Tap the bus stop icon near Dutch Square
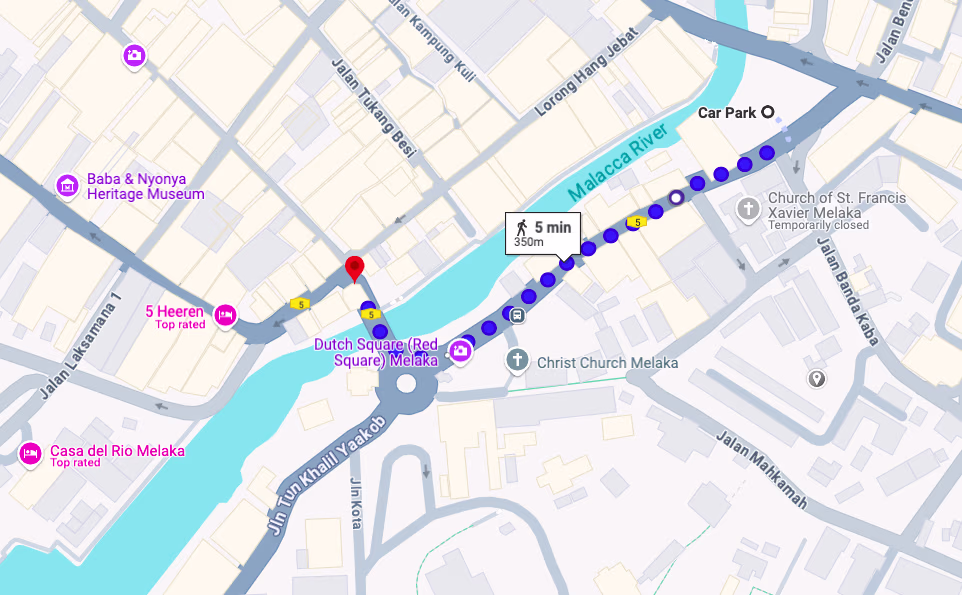Screen dimensions: 962x595 point(518,316)
